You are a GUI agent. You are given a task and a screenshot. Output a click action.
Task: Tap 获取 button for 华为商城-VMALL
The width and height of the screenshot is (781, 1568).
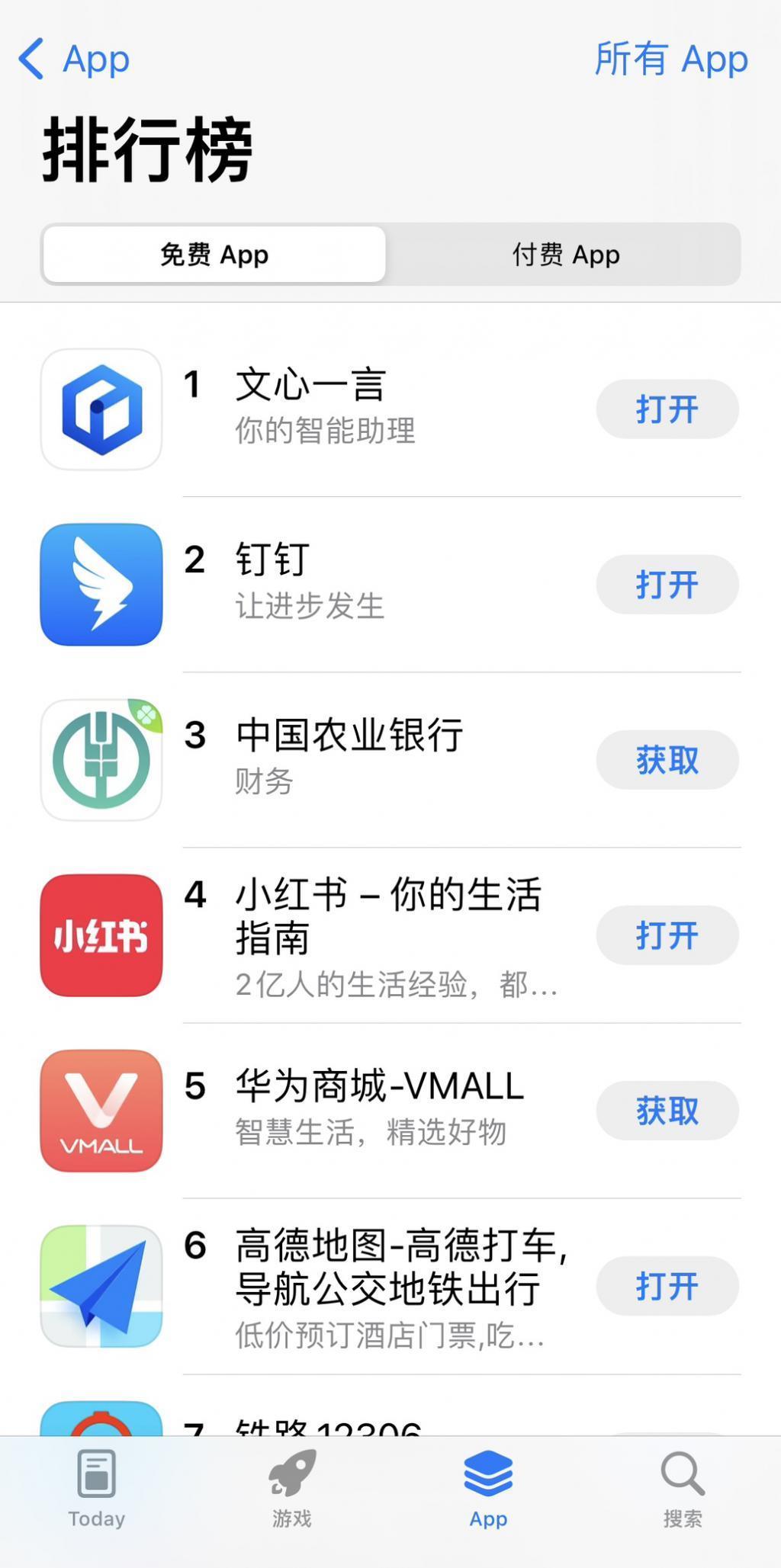[x=667, y=1111]
